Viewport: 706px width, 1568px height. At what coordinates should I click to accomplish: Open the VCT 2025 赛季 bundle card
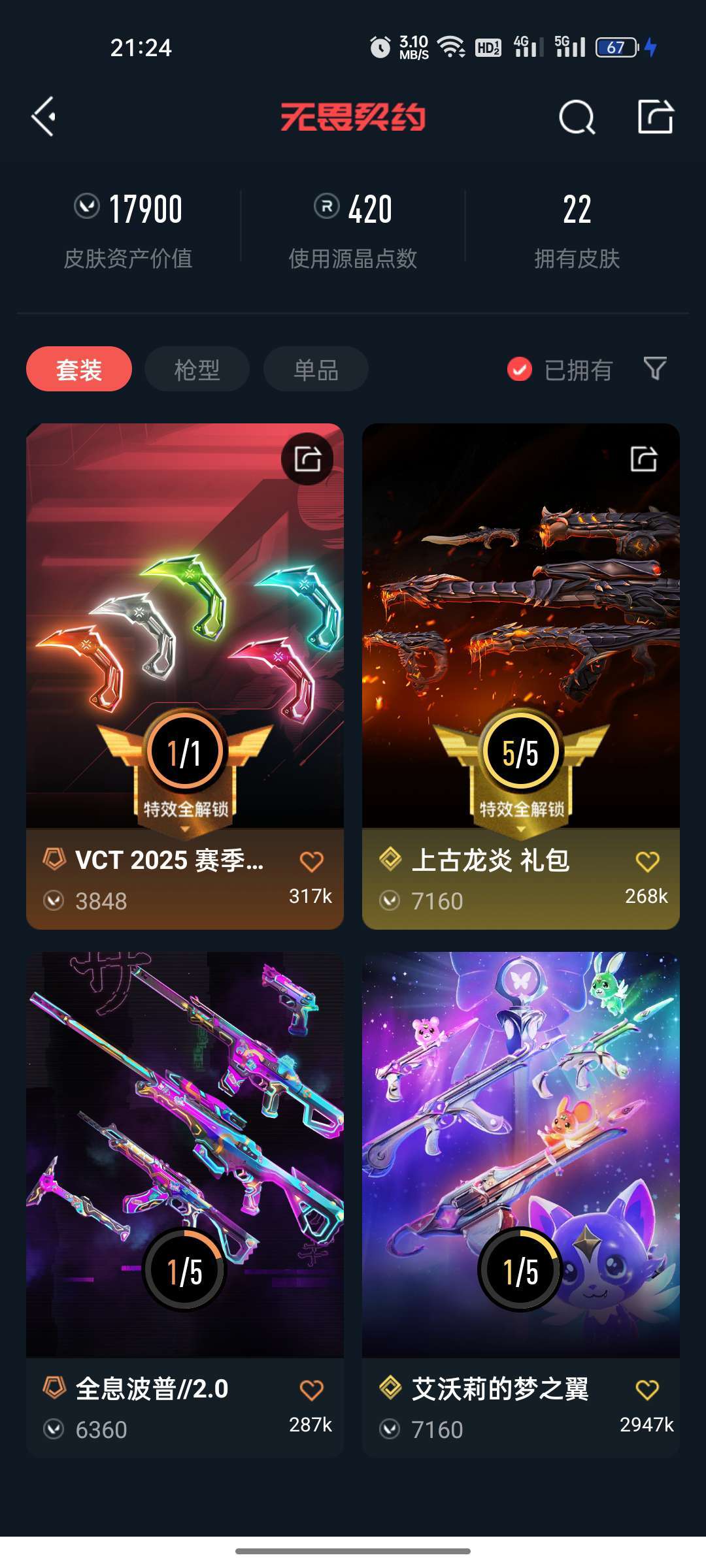tap(185, 676)
